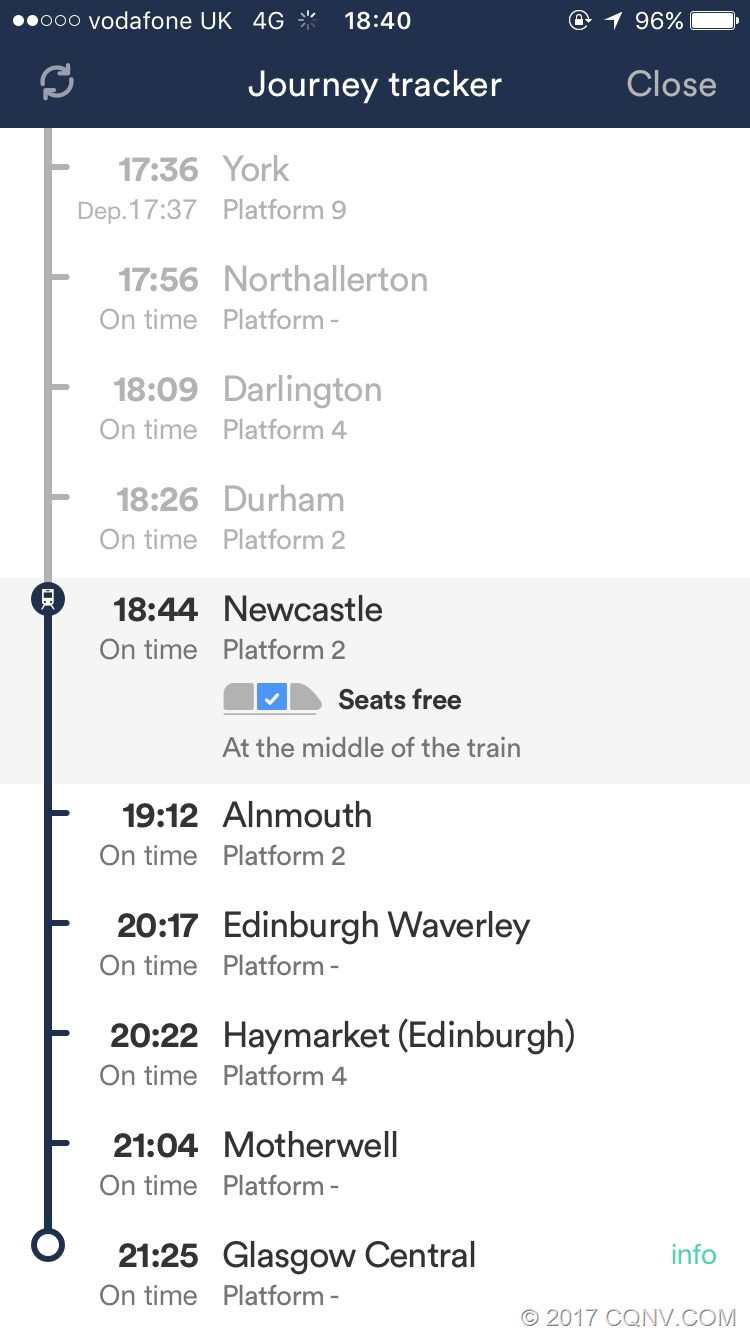This screenshot has width=750, height=1334.
Task: Close the journey tracker
Action: (671, 84)
